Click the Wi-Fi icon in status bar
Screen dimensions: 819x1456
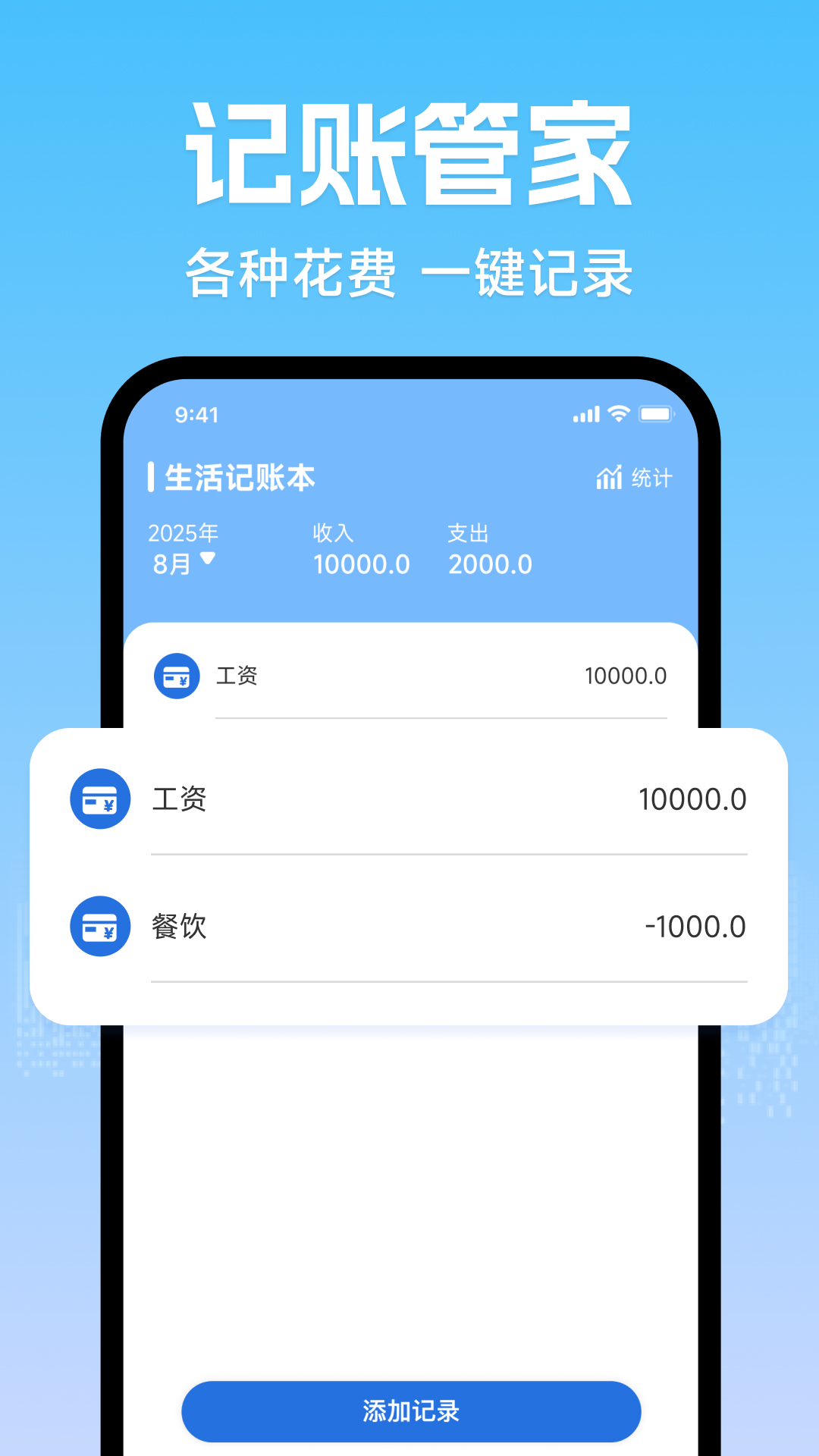pyautogui.click(x=619, y=414)
